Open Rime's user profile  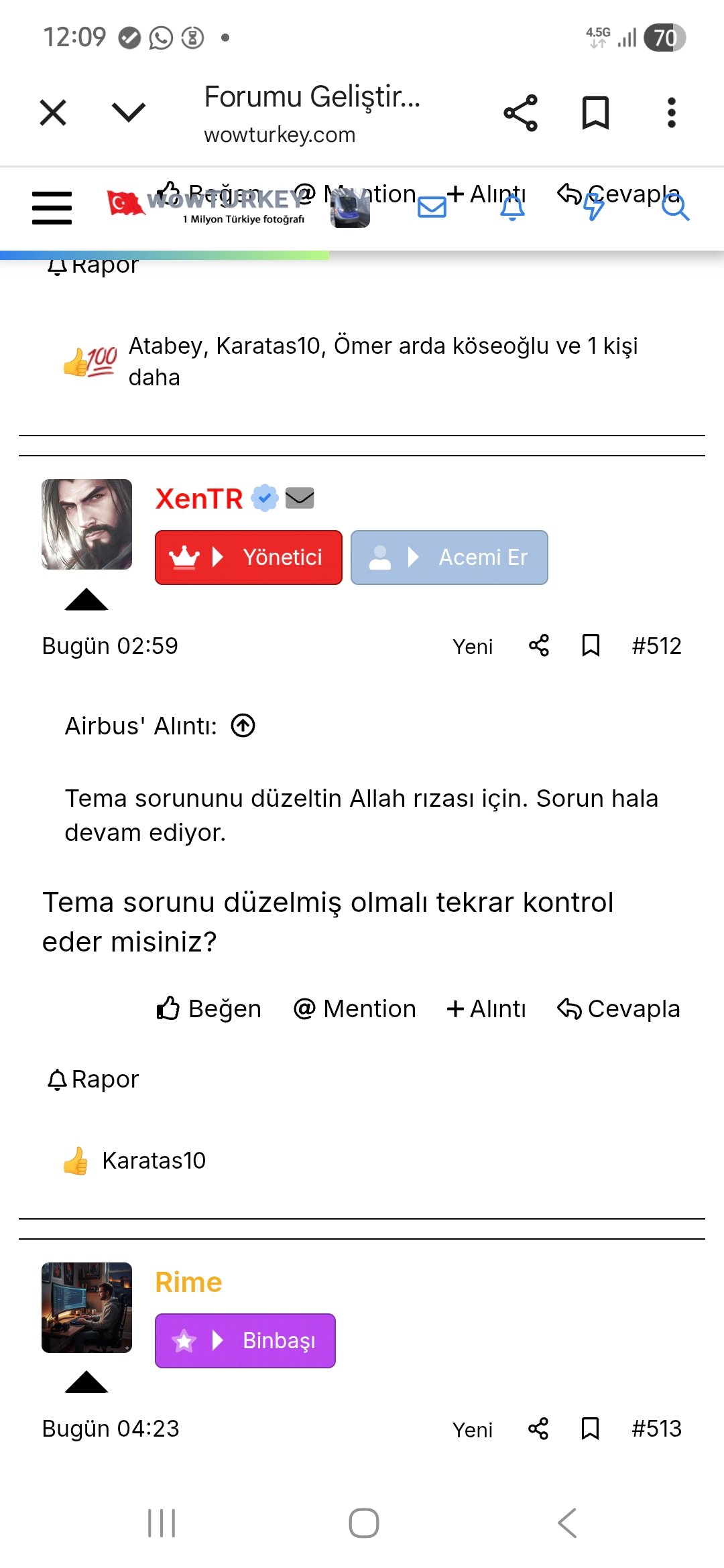point(188,1283)
